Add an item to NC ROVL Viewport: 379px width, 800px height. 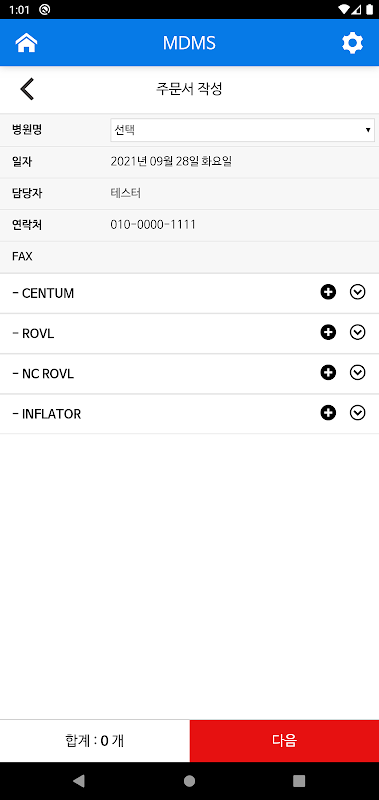[328, 373]
